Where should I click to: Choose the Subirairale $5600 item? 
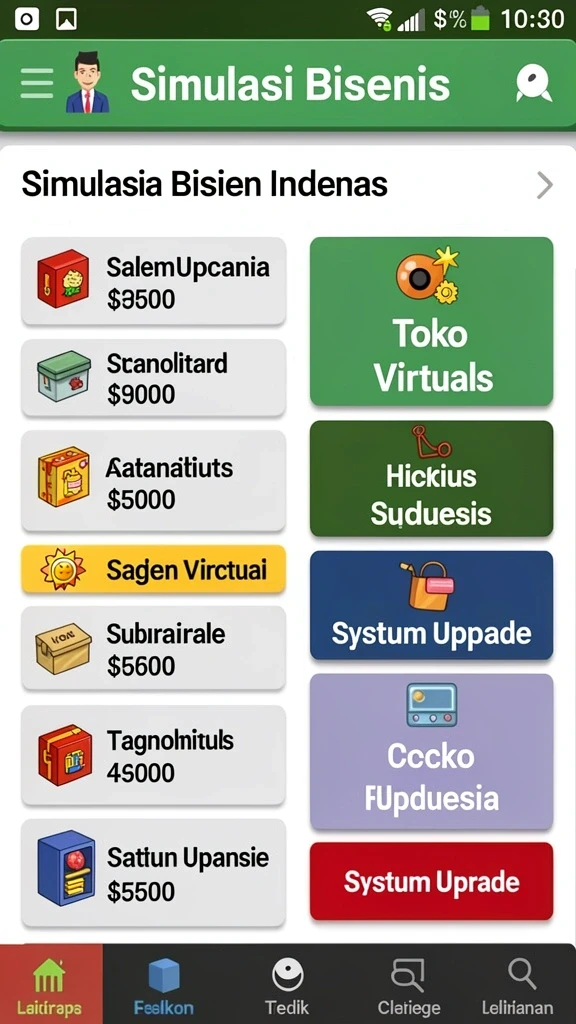point(153,647)
